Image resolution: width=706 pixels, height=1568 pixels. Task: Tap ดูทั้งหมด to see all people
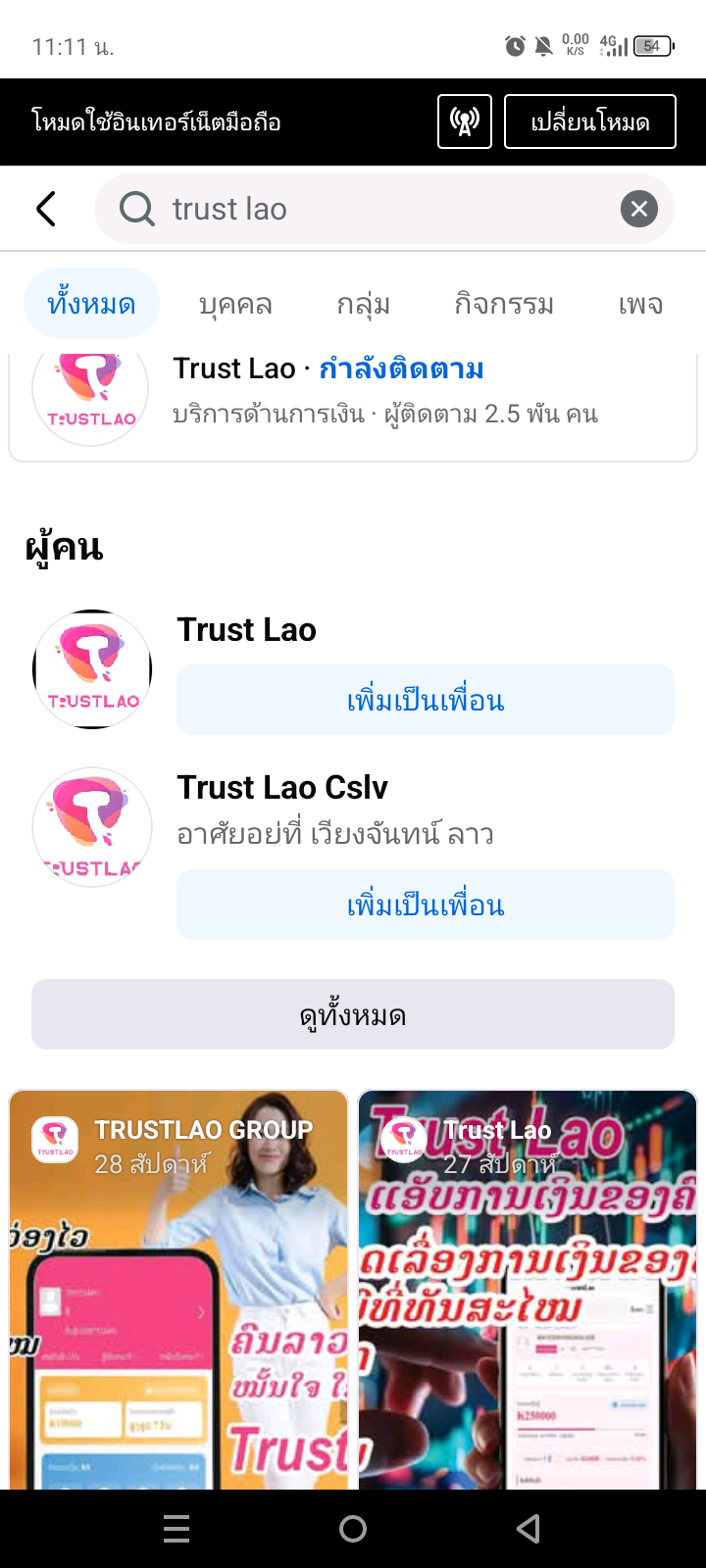point(353,1014)
